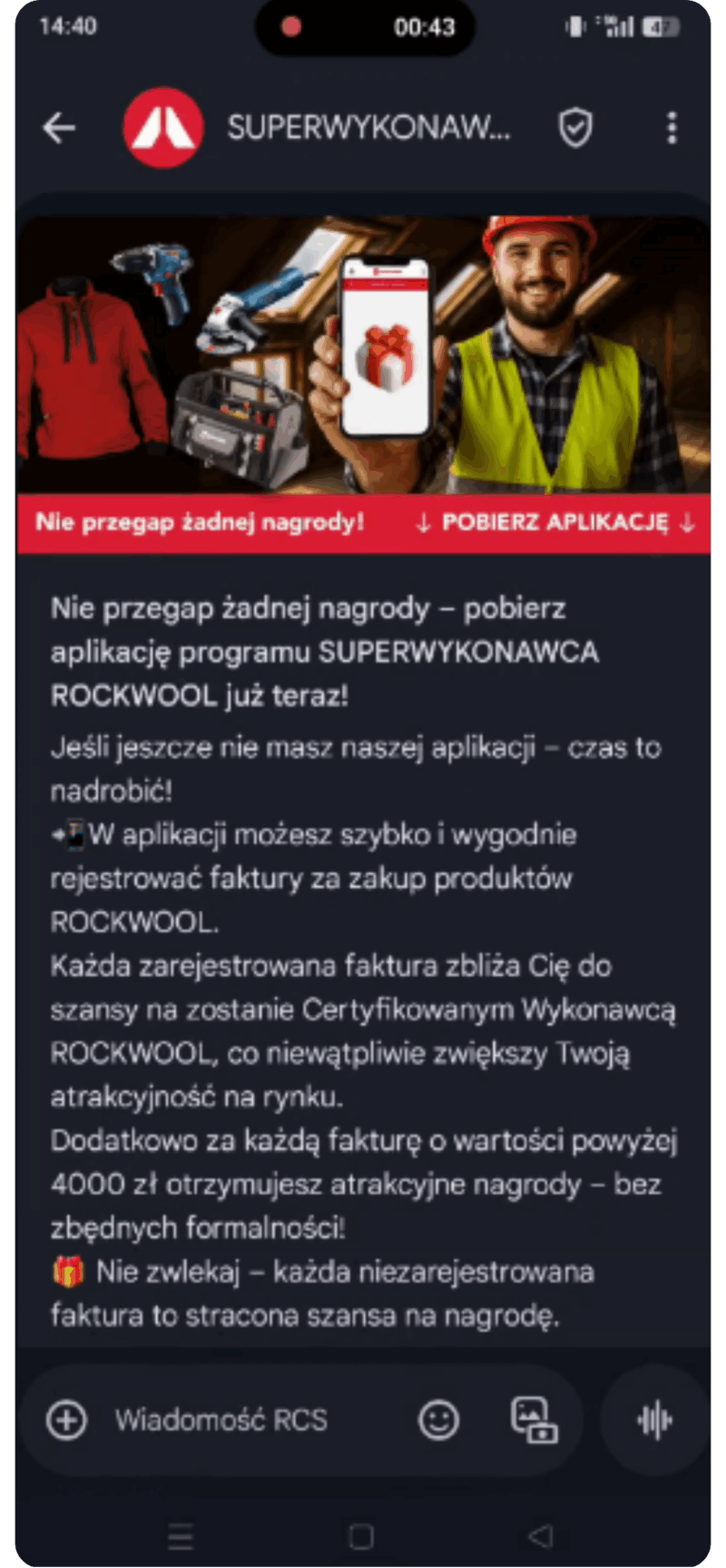This screenshot has height=1568, width=726.
Task: Tap the plus attachment button
Action: [67, 1419]
